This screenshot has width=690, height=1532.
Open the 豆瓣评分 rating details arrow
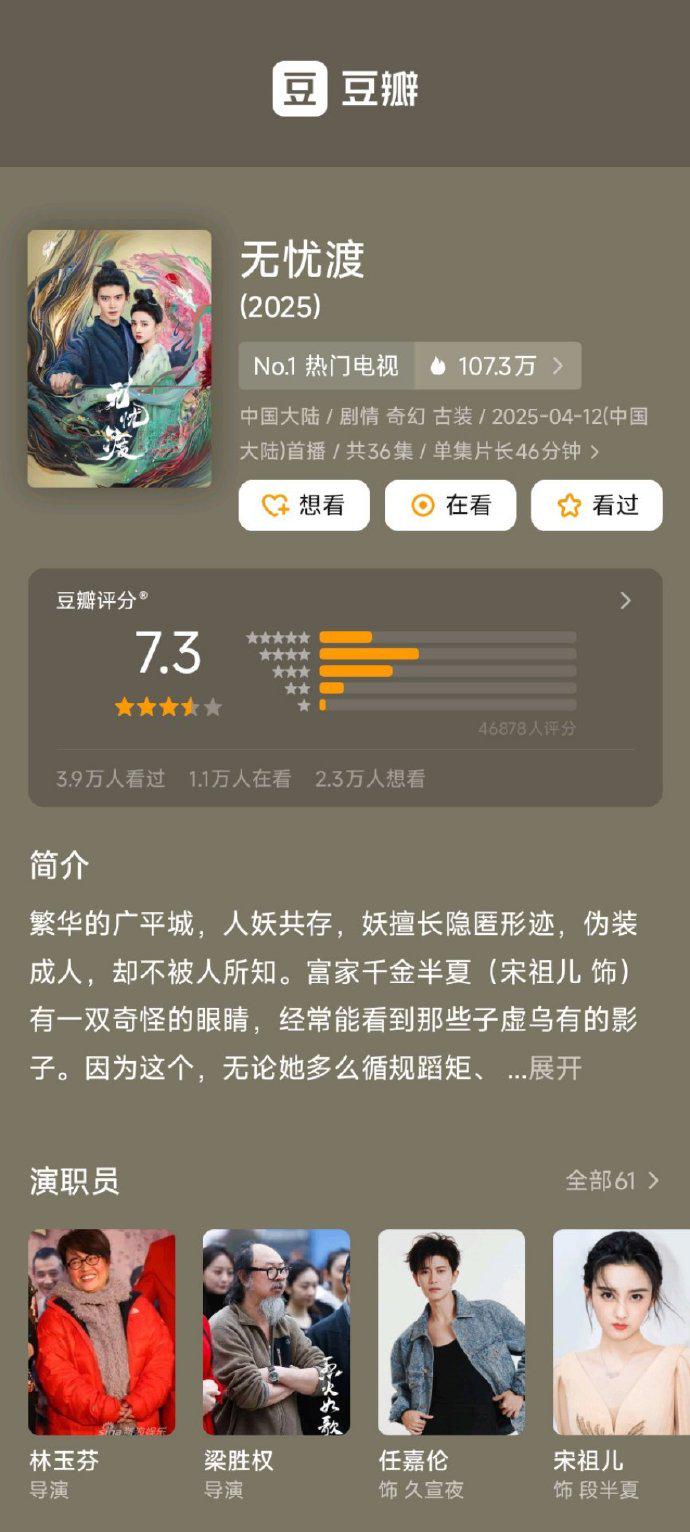pos(625,600)
